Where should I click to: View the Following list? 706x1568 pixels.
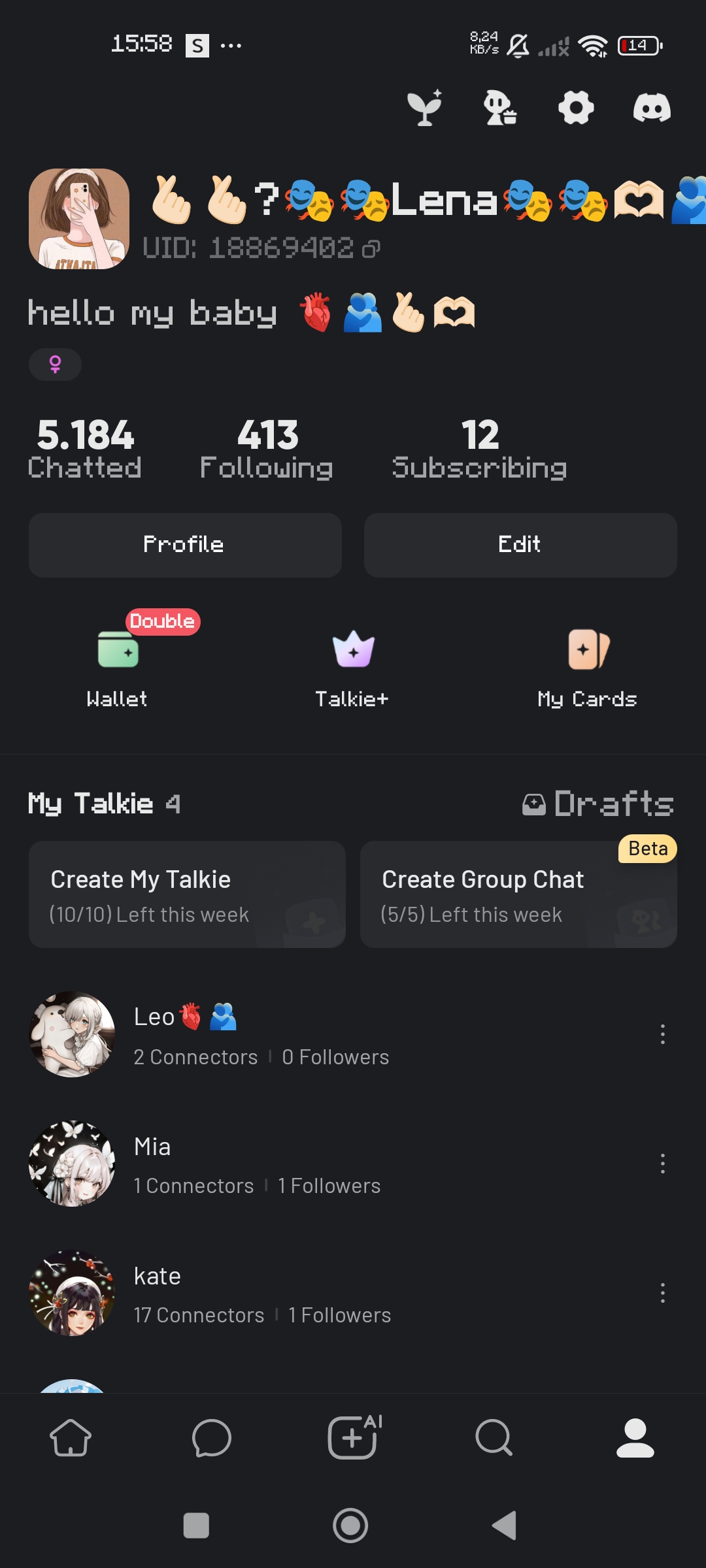[267, 449]
